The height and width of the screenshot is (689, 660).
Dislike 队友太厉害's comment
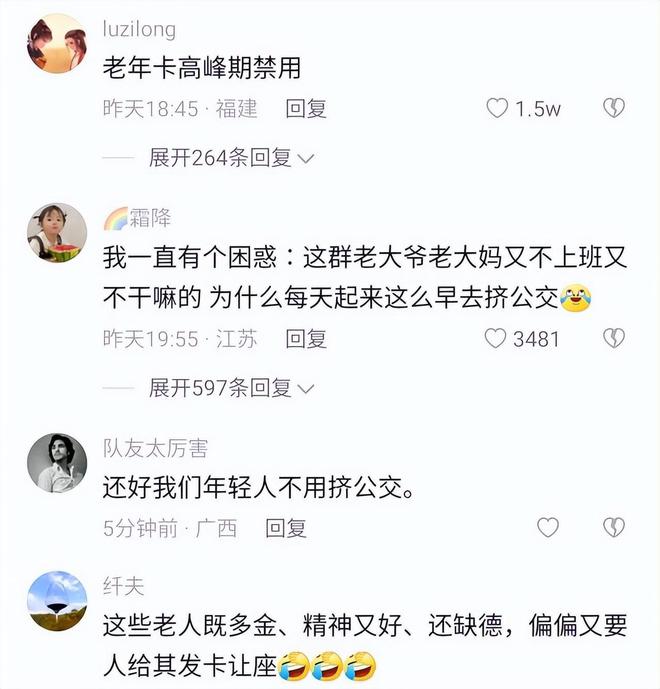(x=613, y=527)
